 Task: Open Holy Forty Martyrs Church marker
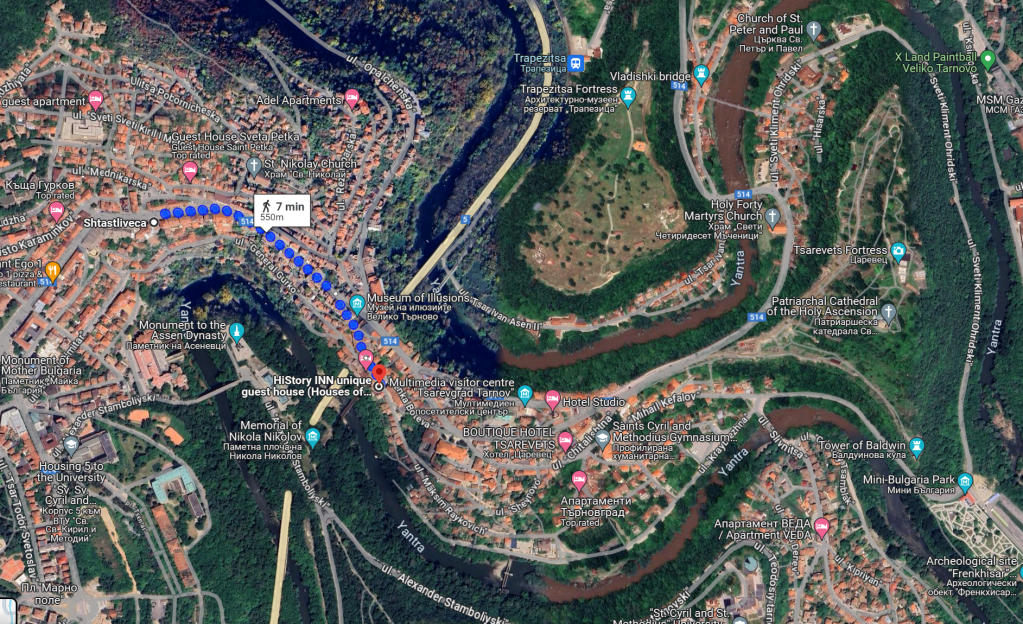(x=773, y=216)
